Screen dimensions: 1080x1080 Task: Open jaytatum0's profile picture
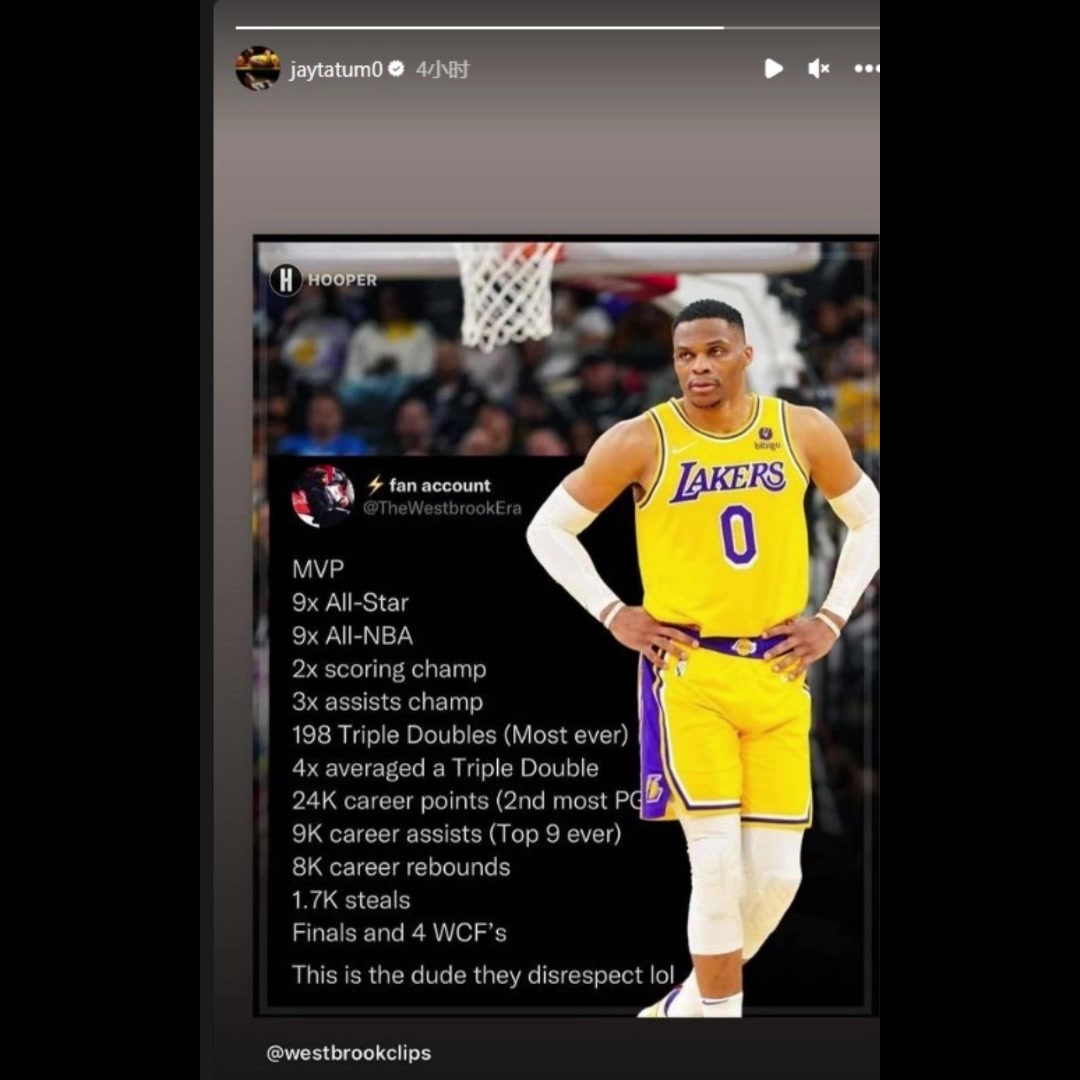tap(257, 68)
